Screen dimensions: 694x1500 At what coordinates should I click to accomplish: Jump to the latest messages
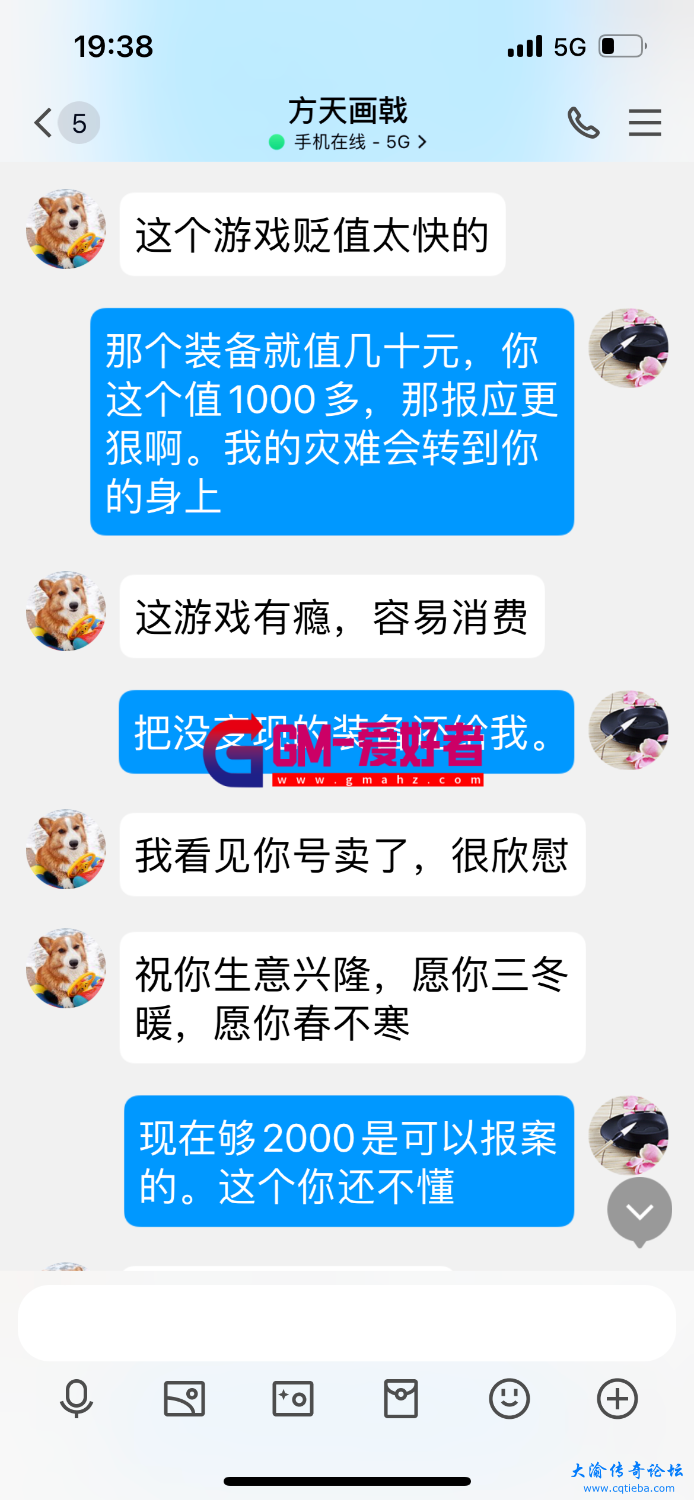tap(640, 1211)
